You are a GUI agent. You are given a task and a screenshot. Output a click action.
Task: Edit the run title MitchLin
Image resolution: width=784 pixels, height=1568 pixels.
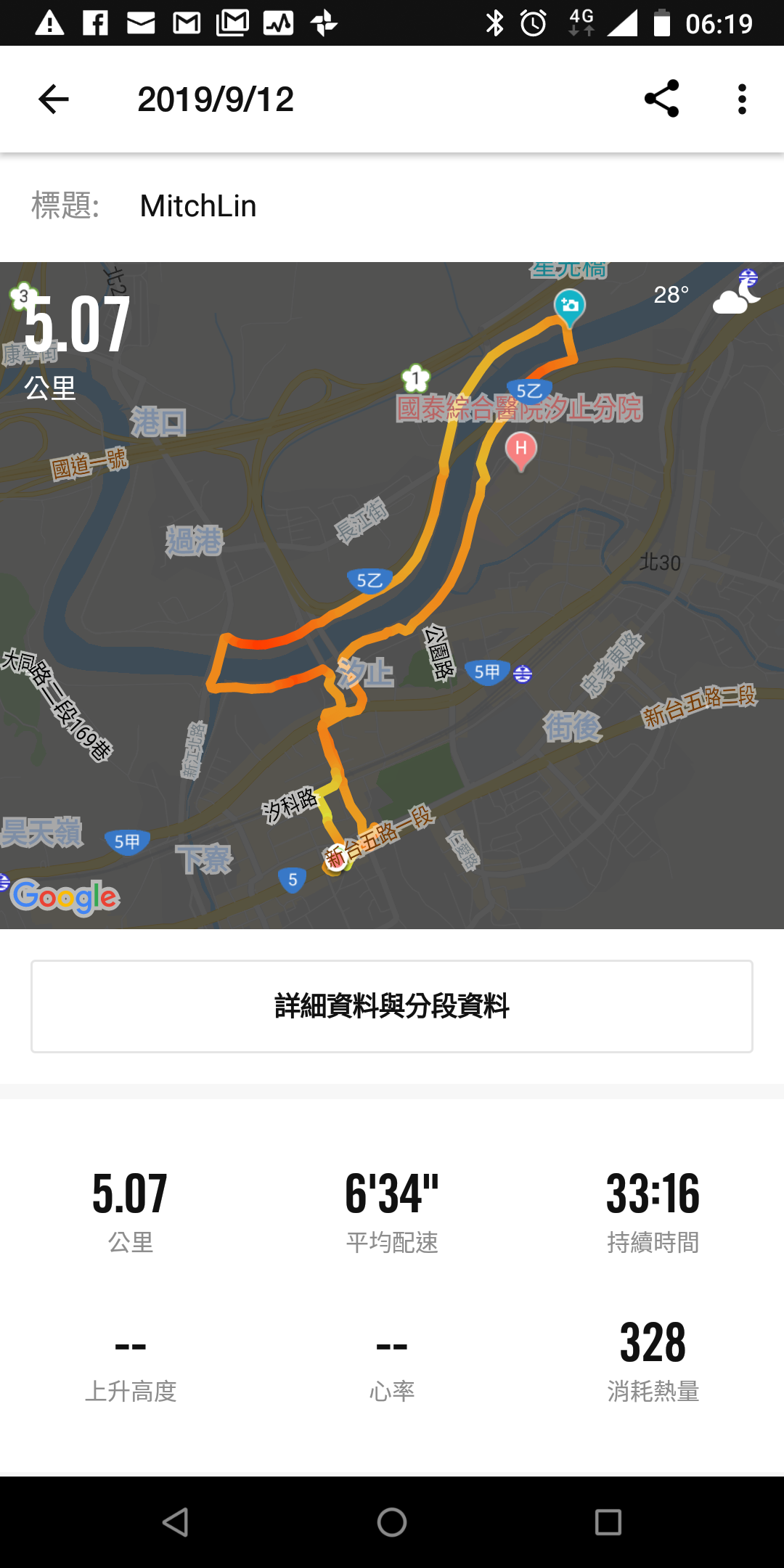[x=198, y=206]
